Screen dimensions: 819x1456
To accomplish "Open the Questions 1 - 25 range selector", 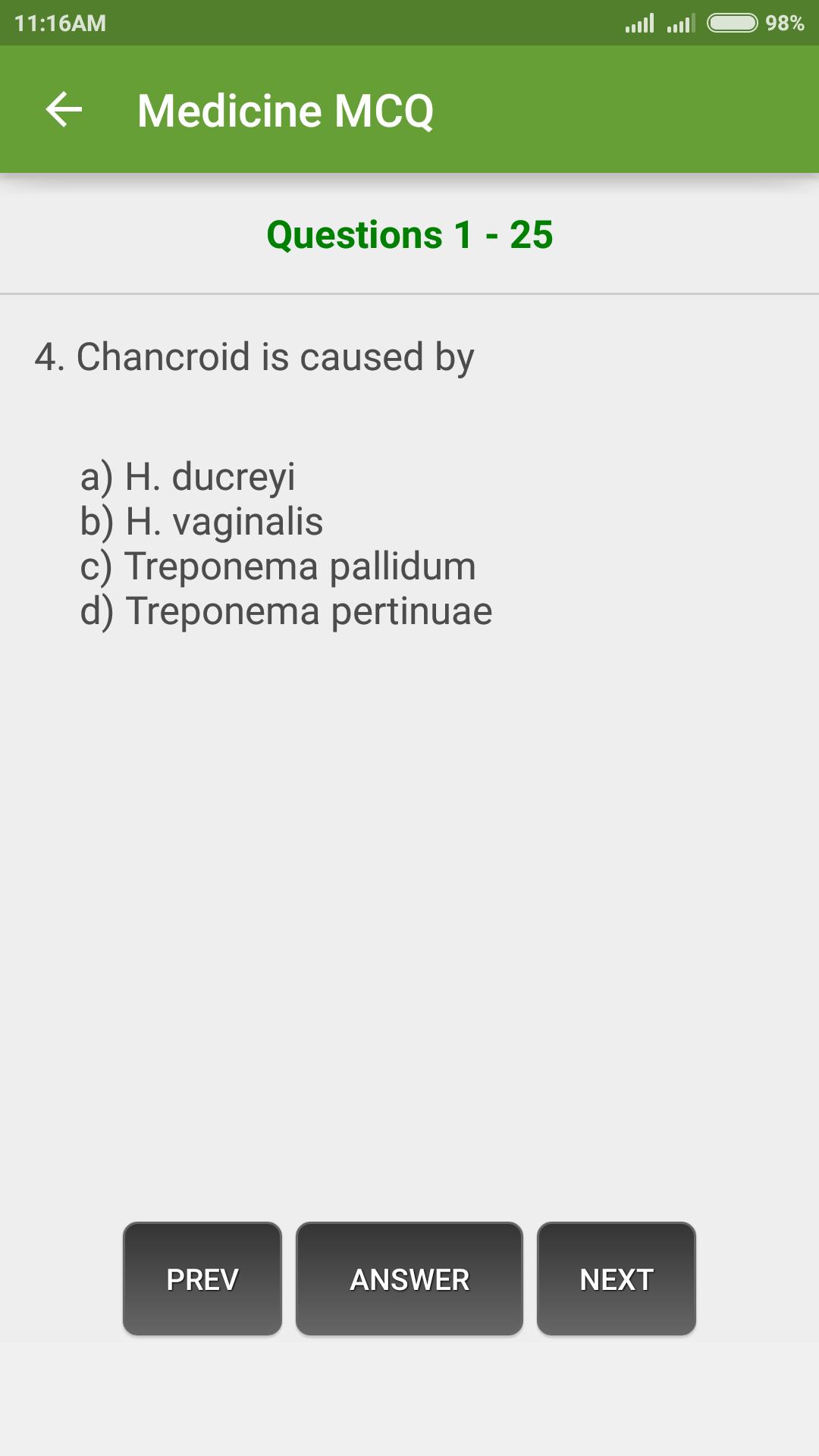I will [409, 234].
